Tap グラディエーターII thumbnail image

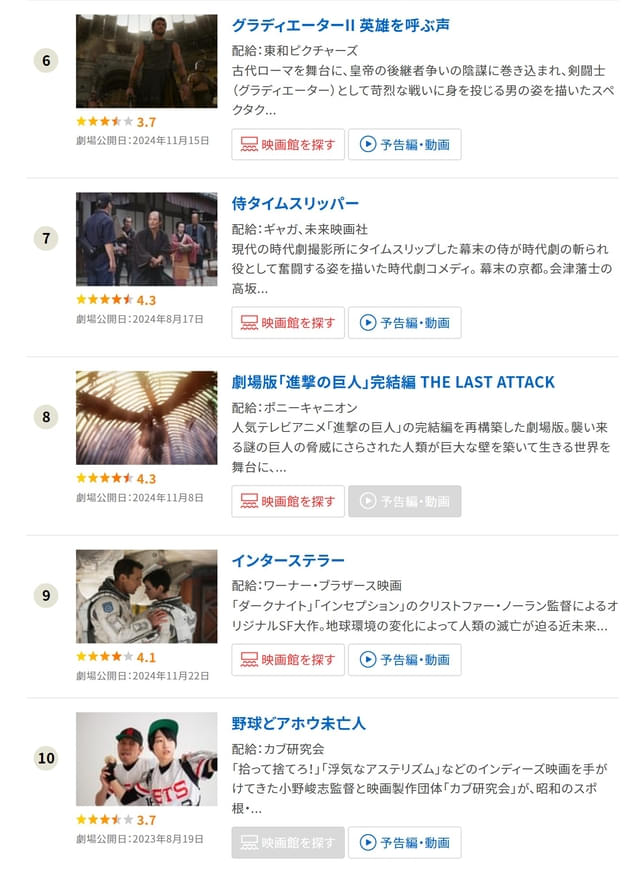point(146,61)
